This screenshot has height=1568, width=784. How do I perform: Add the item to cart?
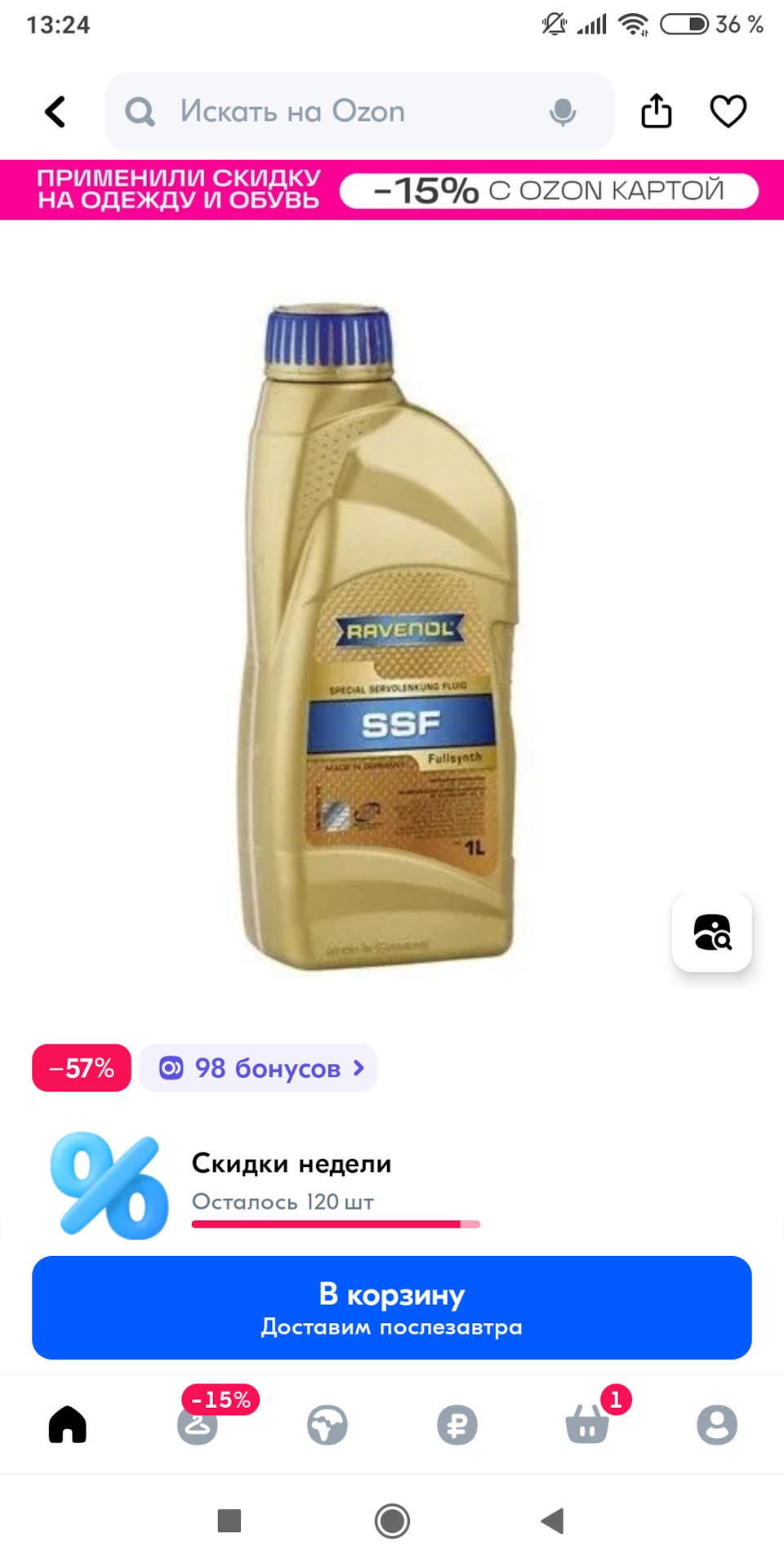392,1307
